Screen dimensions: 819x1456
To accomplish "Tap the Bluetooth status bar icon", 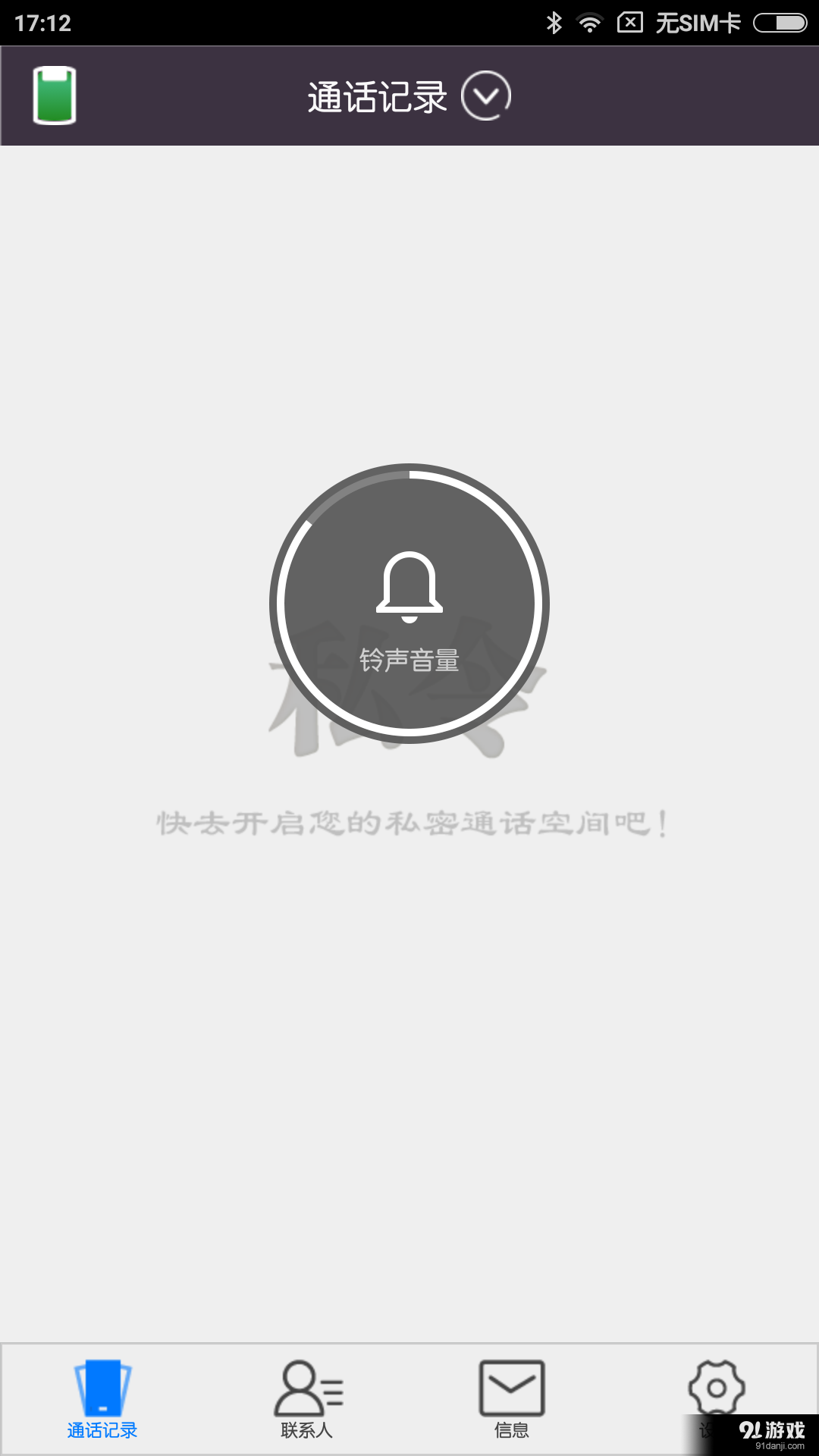I will 553,23.
